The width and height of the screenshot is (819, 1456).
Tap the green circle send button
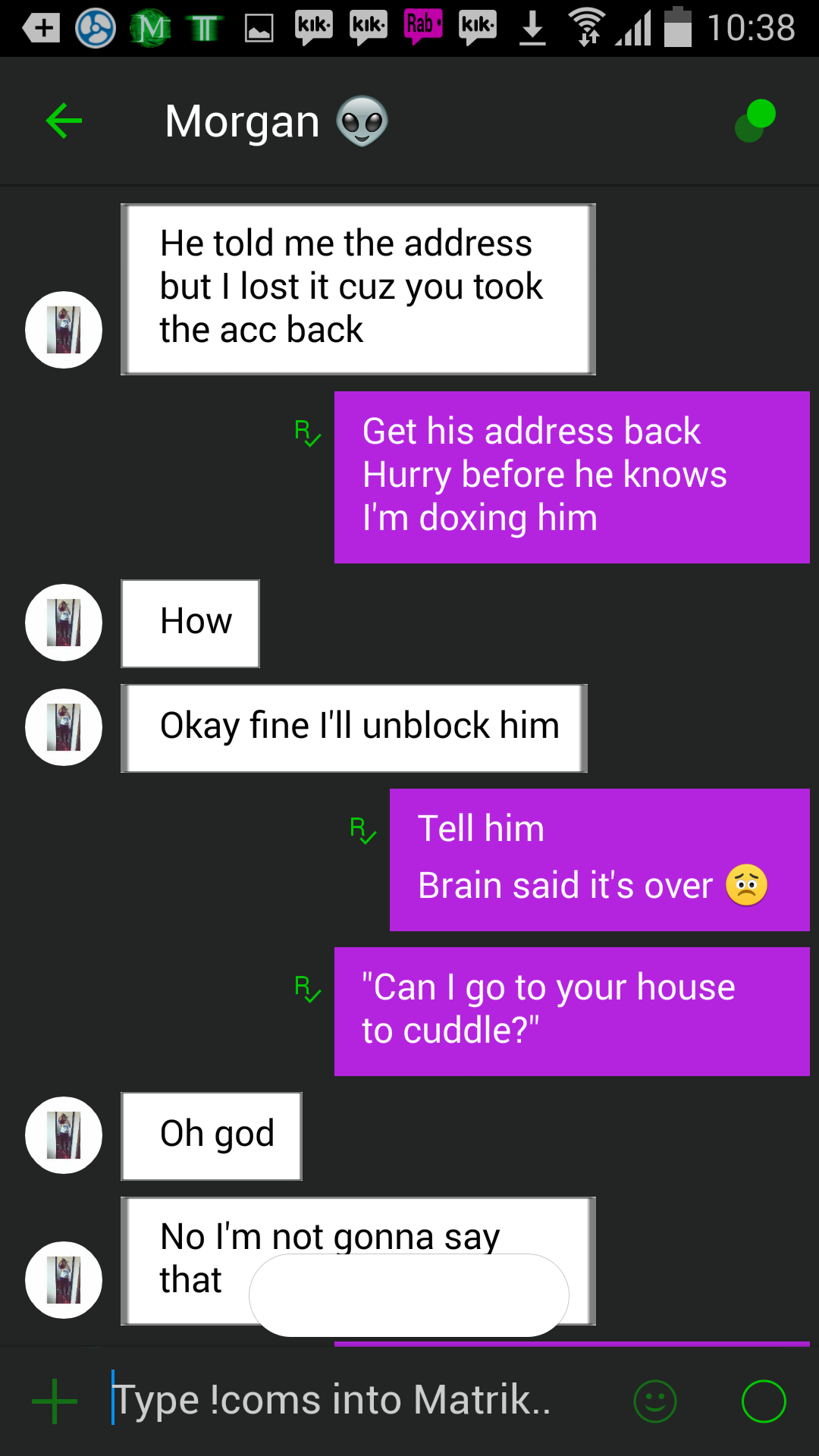(764, 1401)
